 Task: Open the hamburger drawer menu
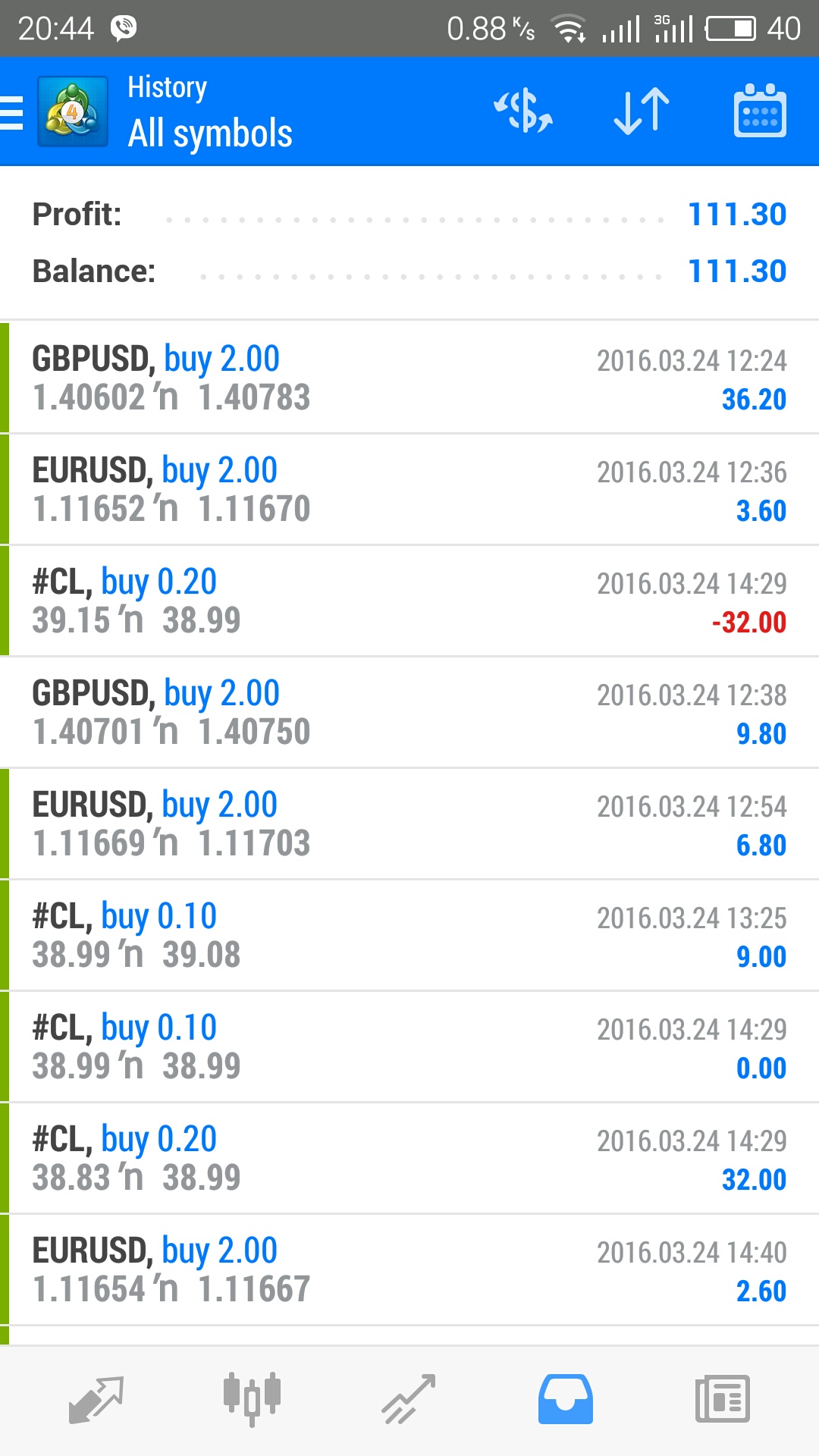(12, 112)
